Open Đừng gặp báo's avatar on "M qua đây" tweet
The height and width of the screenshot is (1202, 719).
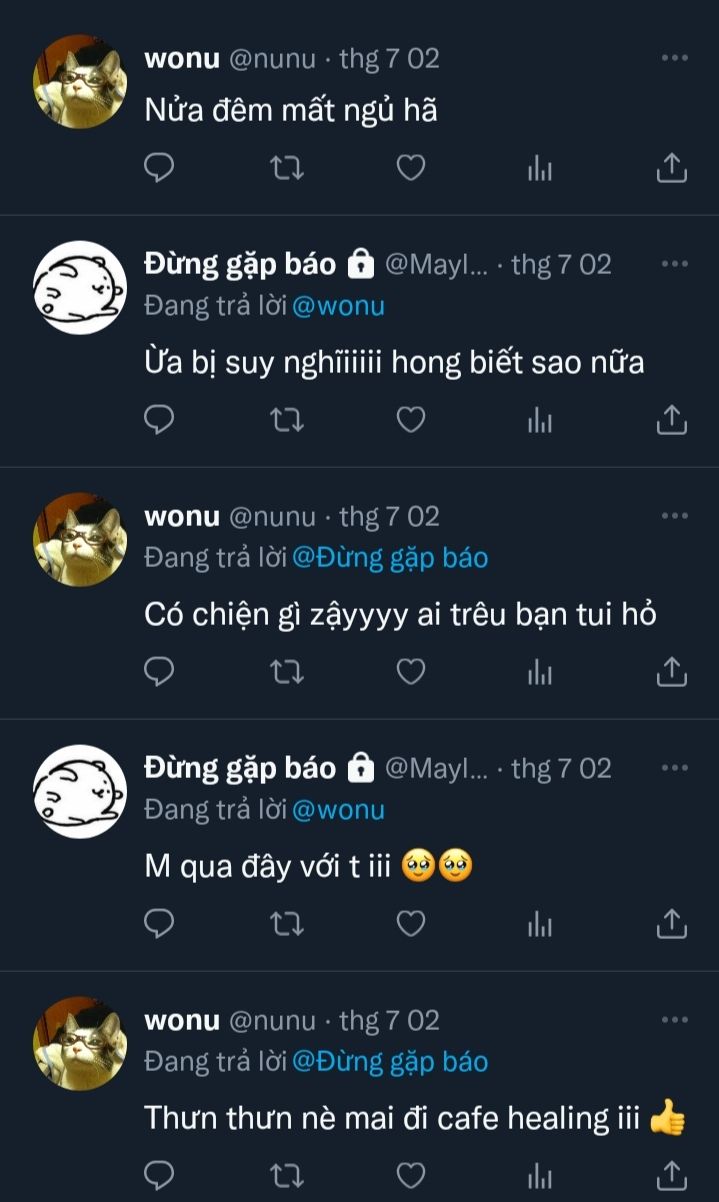[79, 791]
